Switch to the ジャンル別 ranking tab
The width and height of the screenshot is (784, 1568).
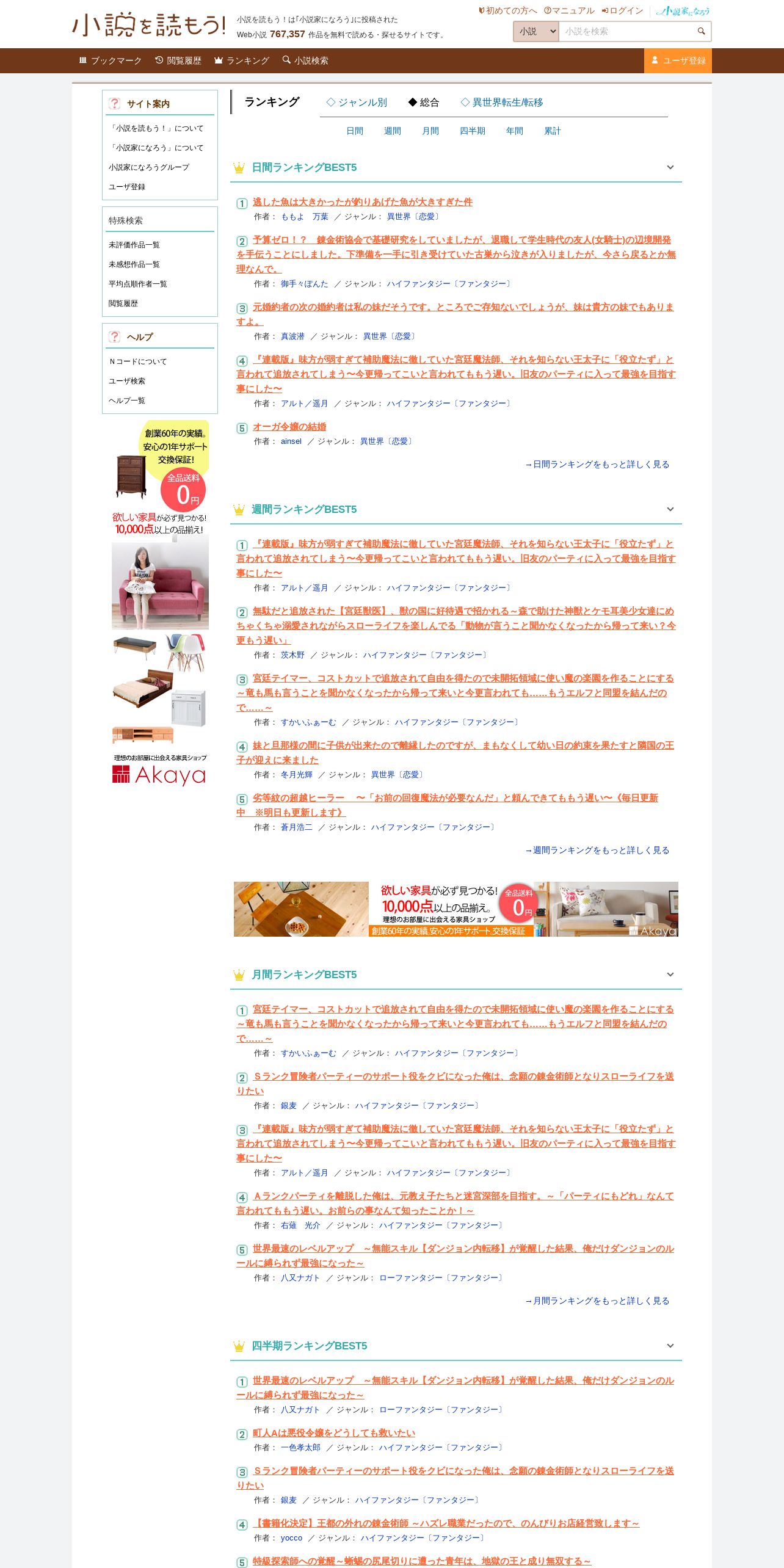357,102
